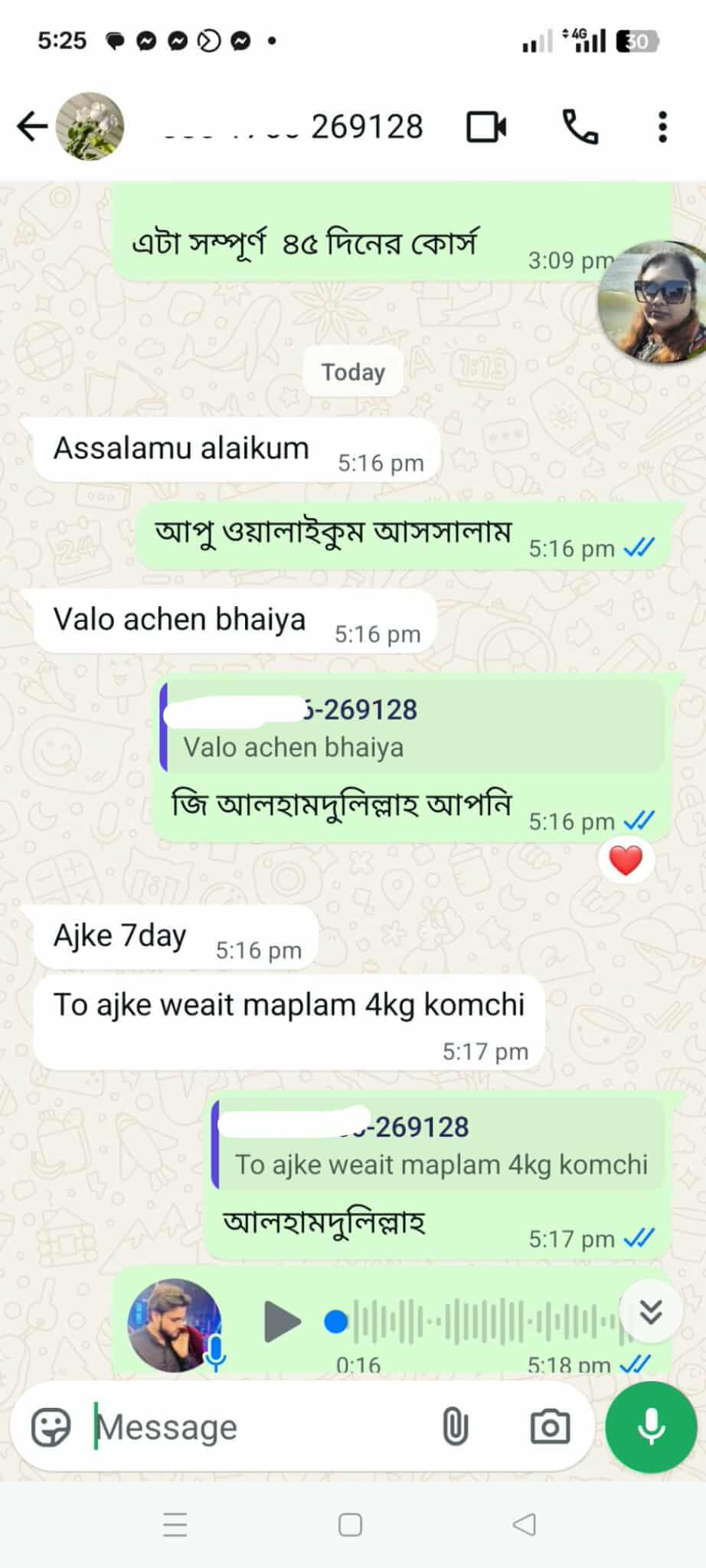Play the 0:16 voice message

(x=282, y=1322)
